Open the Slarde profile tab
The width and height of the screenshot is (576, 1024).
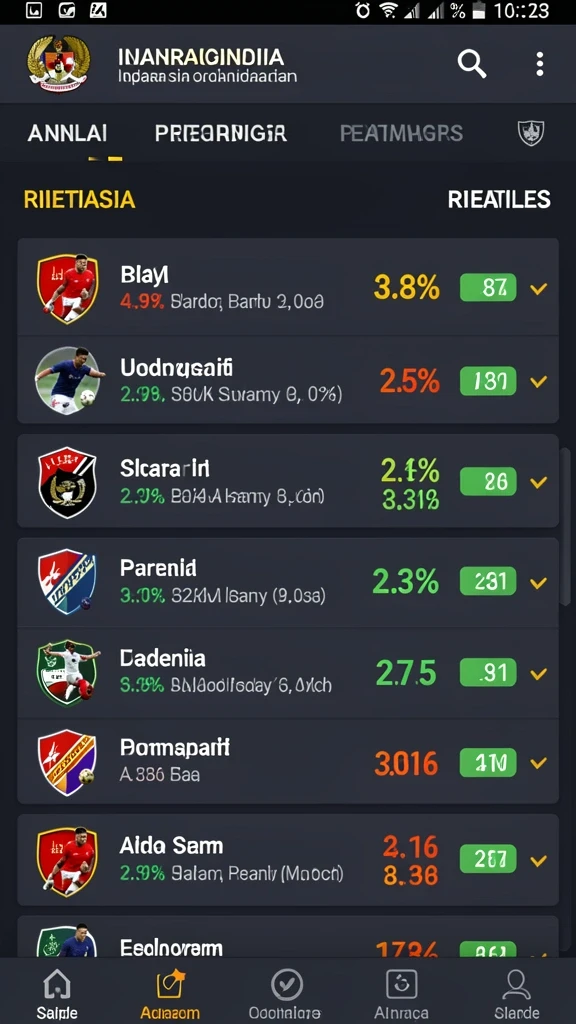[516, 994]
